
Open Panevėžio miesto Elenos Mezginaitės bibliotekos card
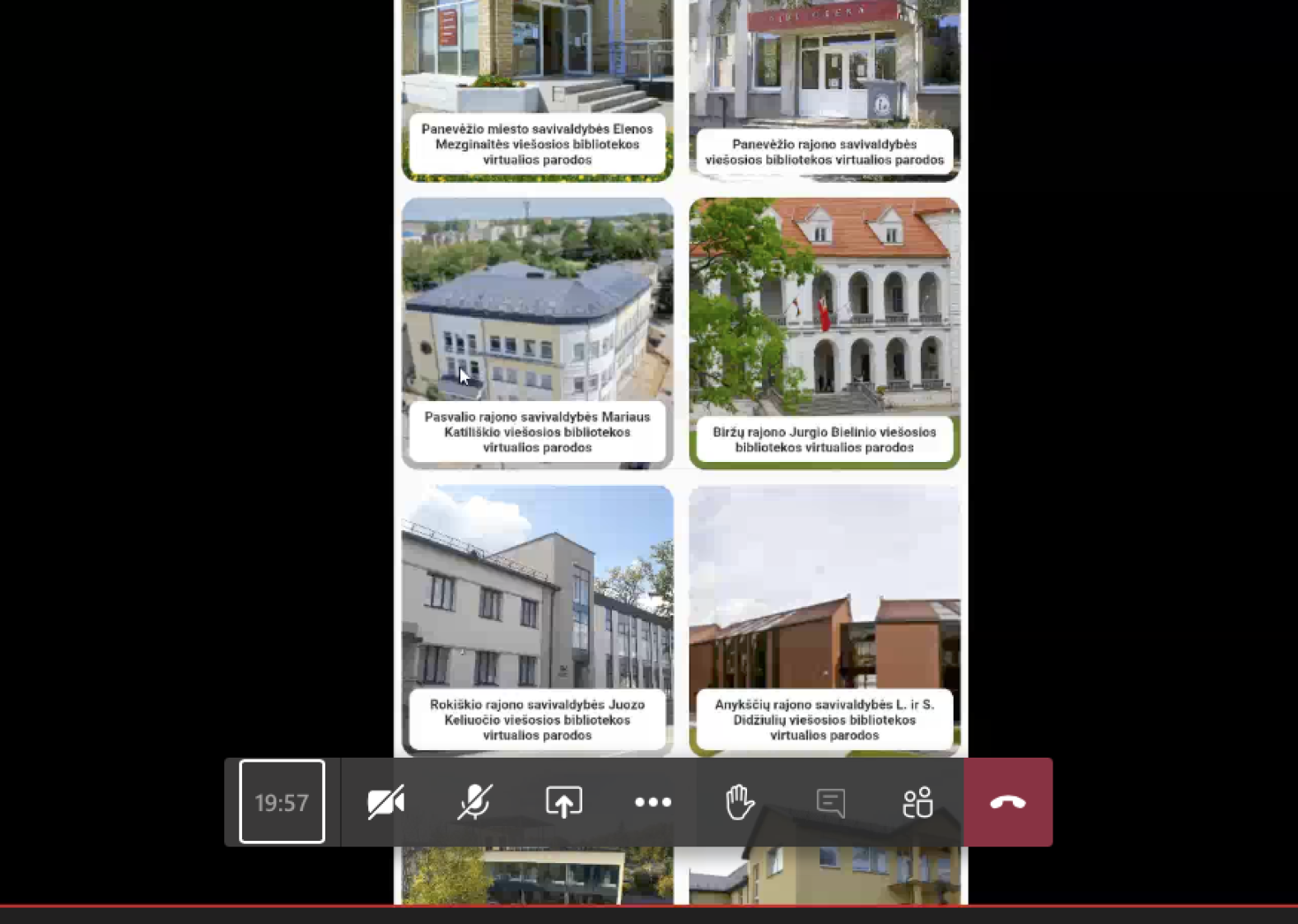point(537,91)
